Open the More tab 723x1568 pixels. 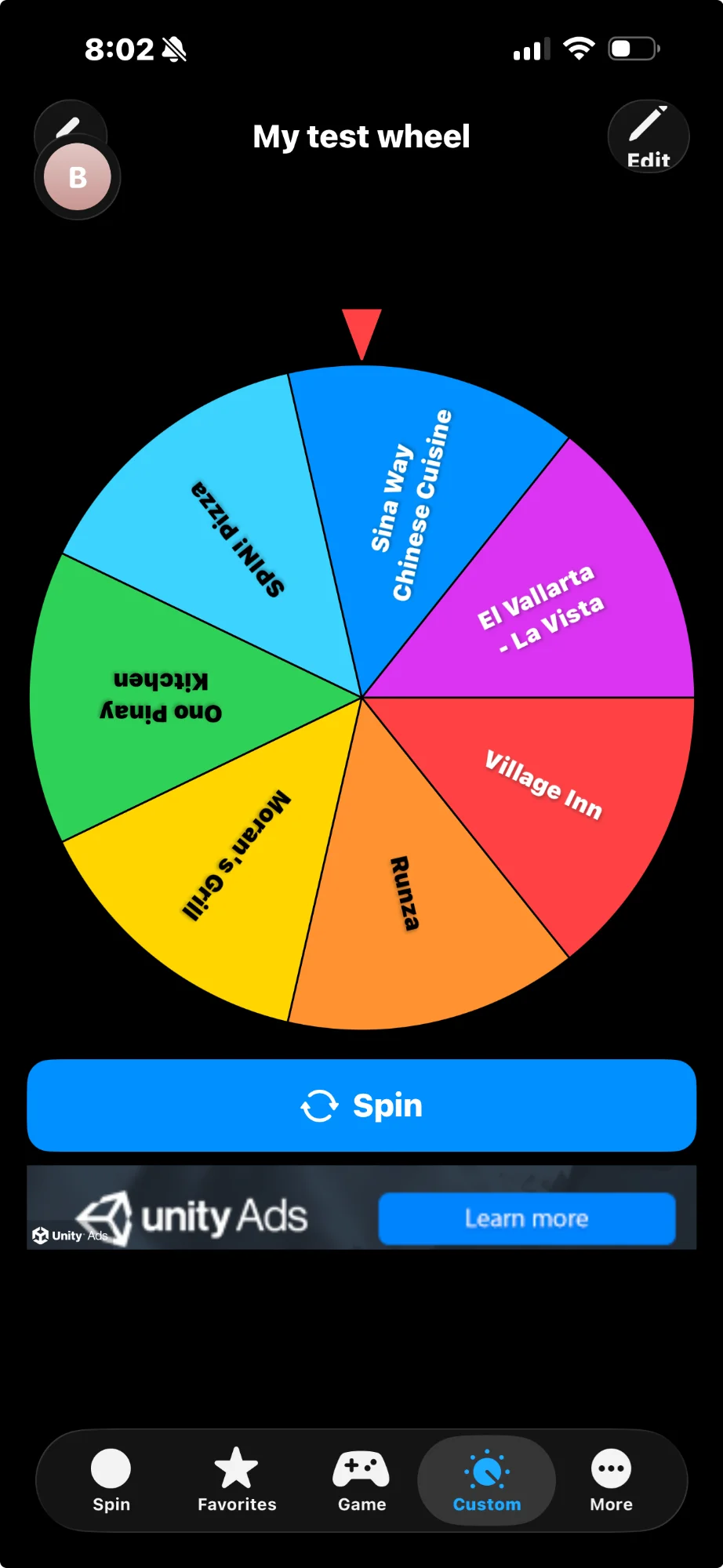611,1480
